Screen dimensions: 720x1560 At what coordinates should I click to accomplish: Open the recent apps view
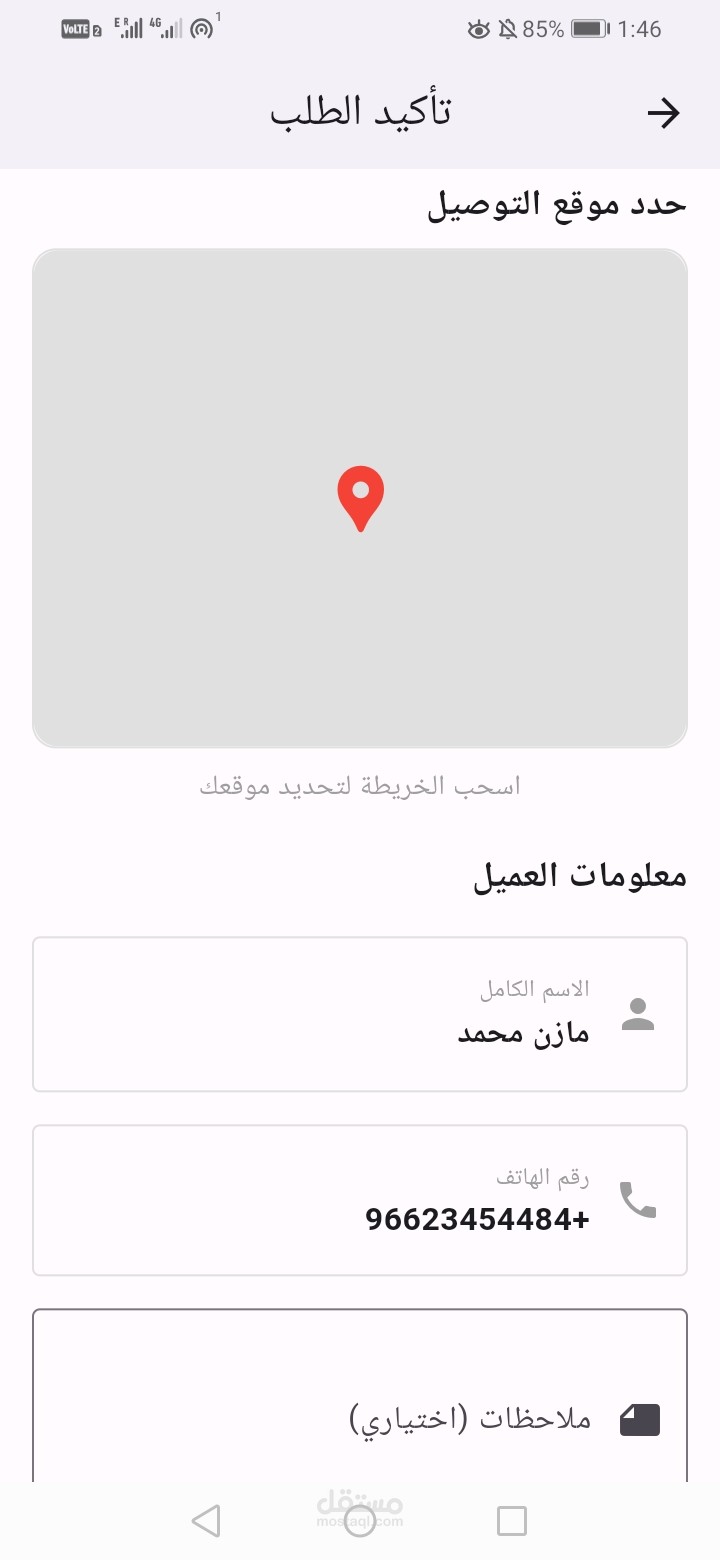pyautogui.click(x=512, y=1521)
